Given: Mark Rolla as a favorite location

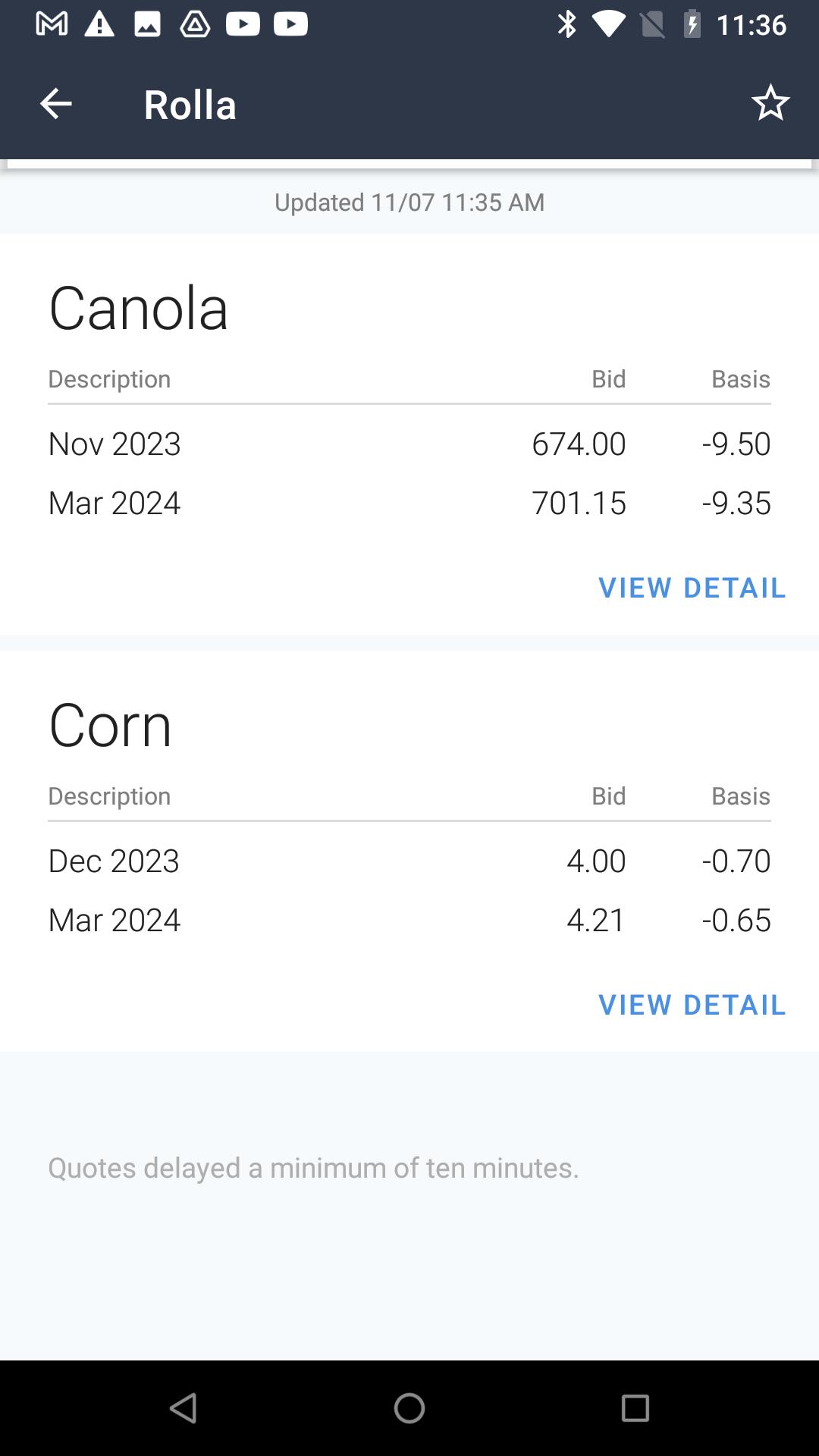Looking at the screenshot, I should [x=770, y=103].
